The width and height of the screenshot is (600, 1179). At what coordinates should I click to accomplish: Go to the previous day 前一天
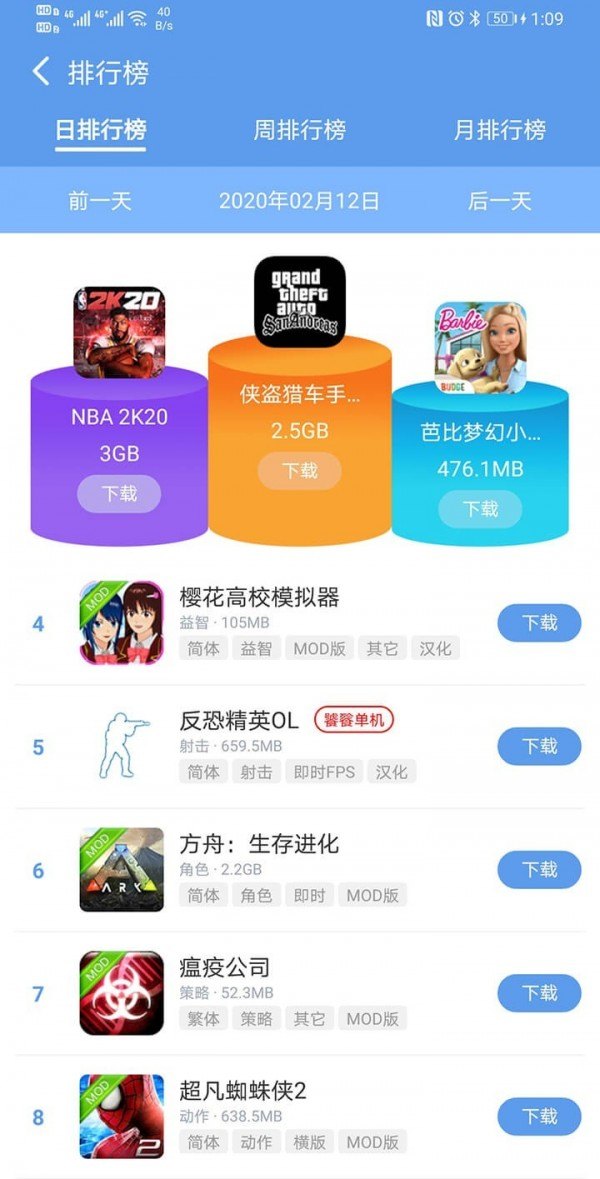click(x=100, y=201)
